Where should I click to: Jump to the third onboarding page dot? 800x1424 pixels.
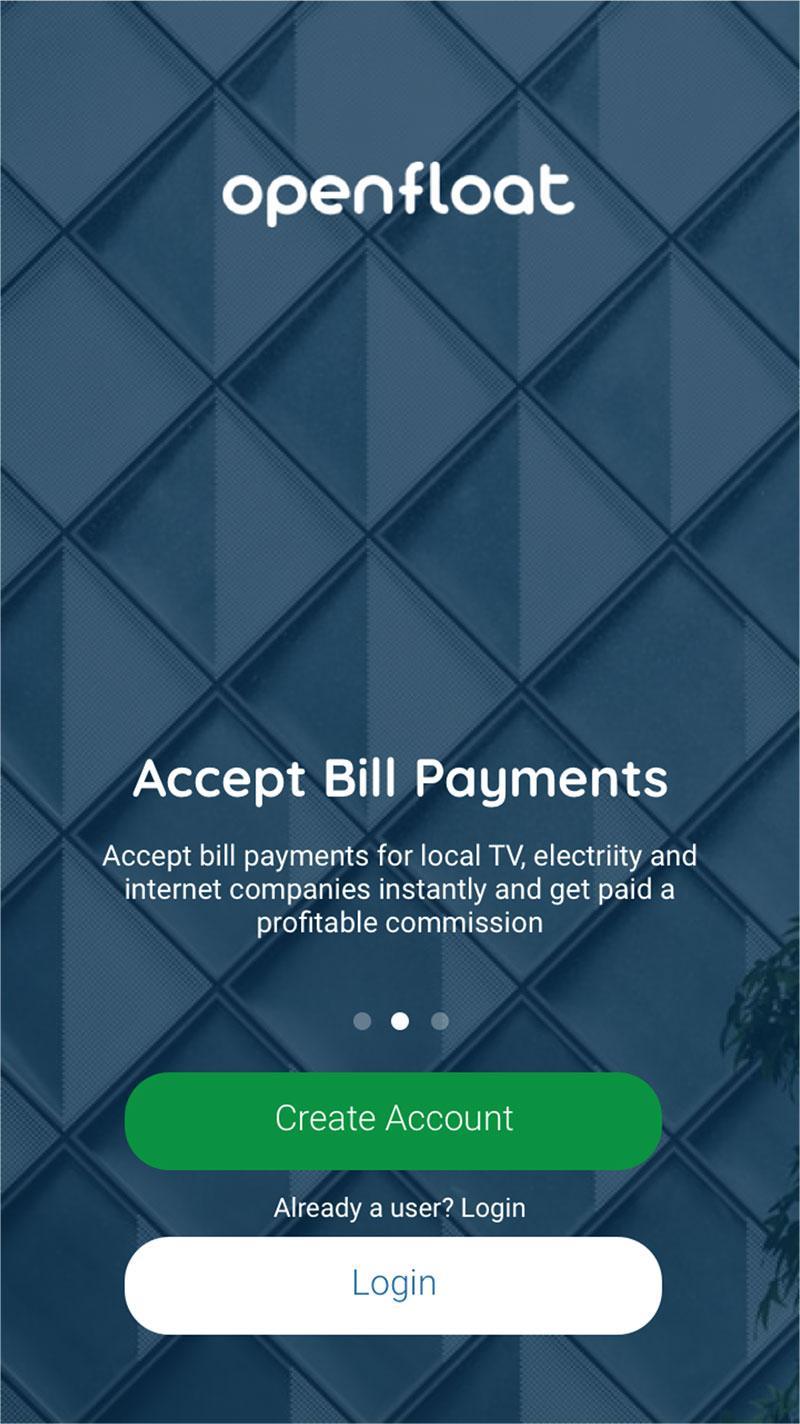point(440,1021)
